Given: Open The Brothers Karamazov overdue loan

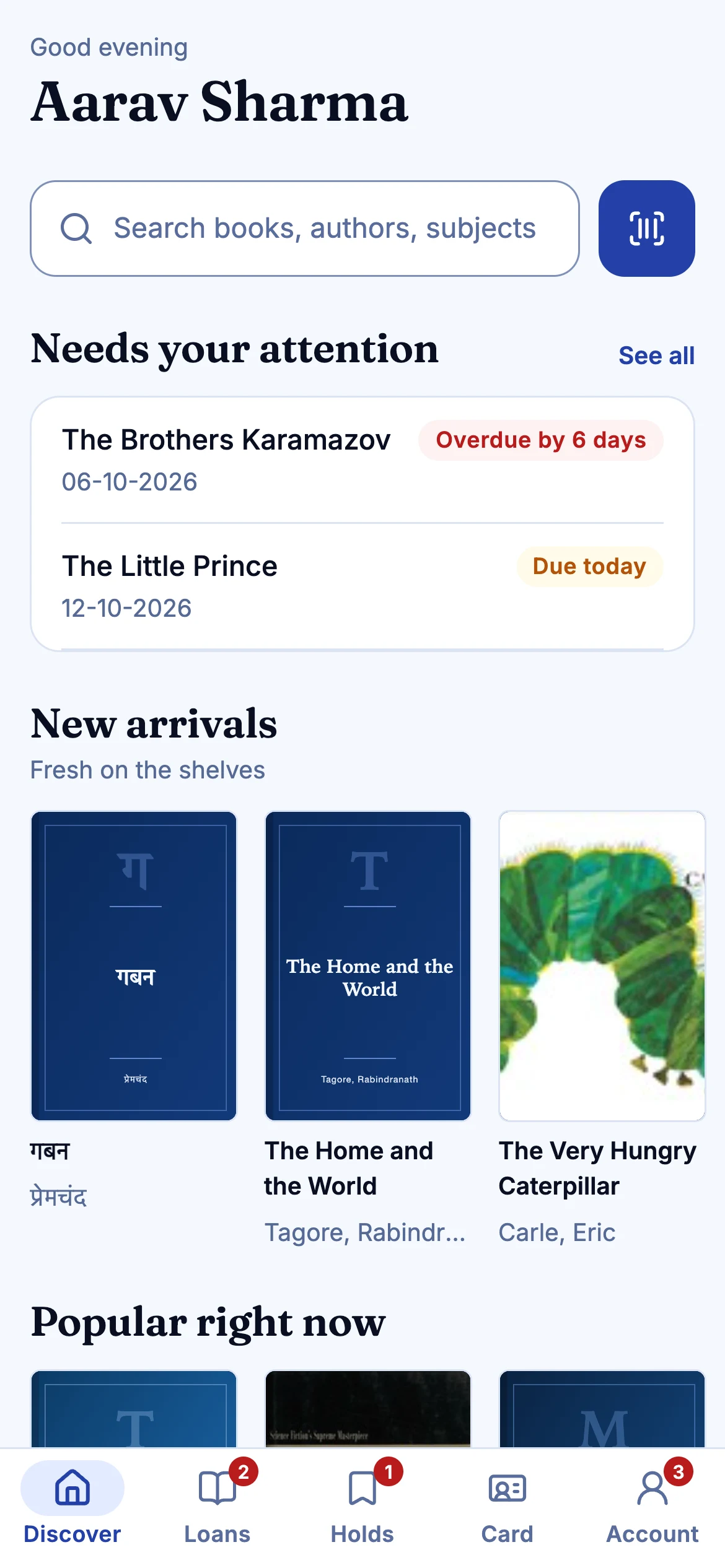Looking at the screenshot, I should tap(362, 460).
